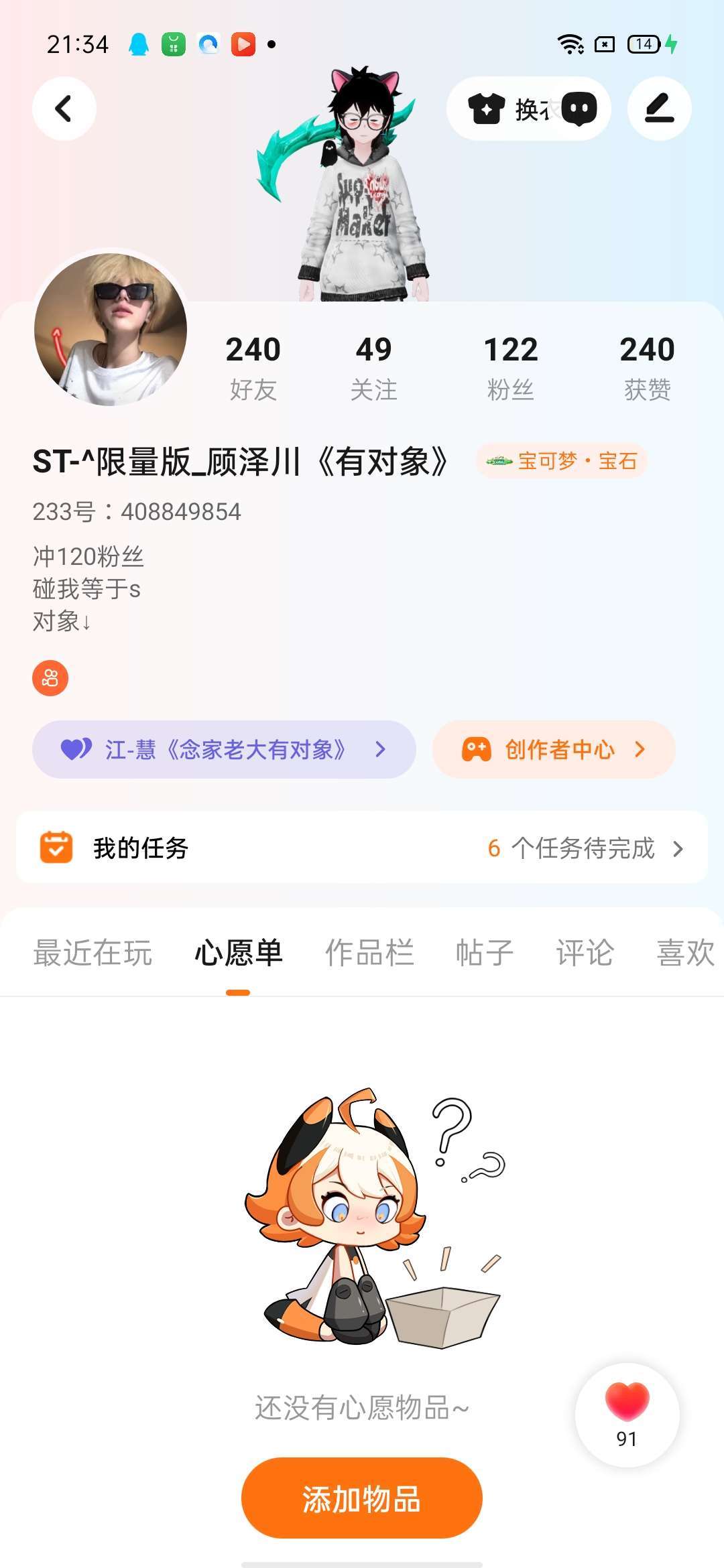Open the 49 关注 following list

373,367
